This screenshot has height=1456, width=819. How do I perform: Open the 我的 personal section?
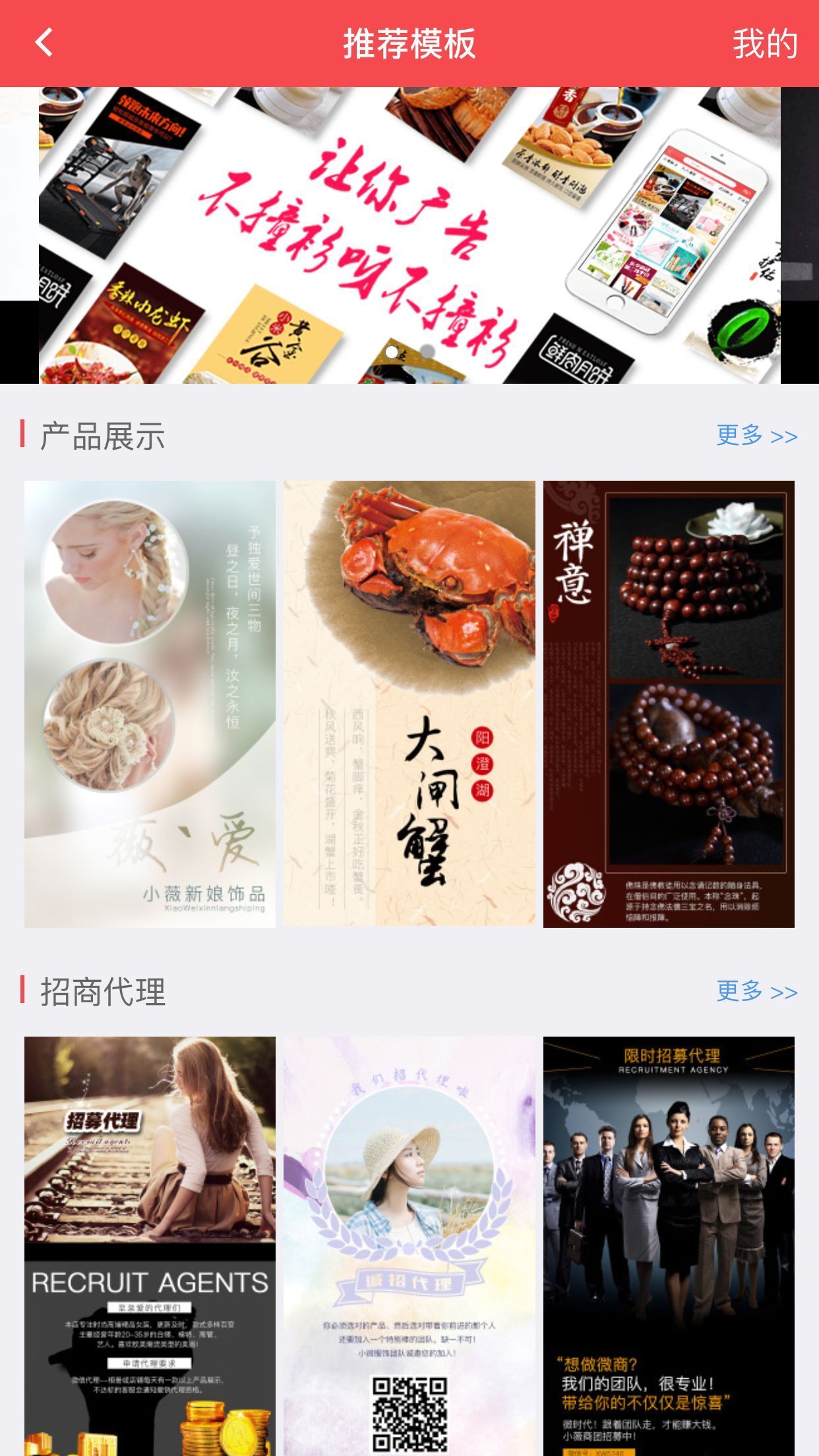click(x=767, y=44)
